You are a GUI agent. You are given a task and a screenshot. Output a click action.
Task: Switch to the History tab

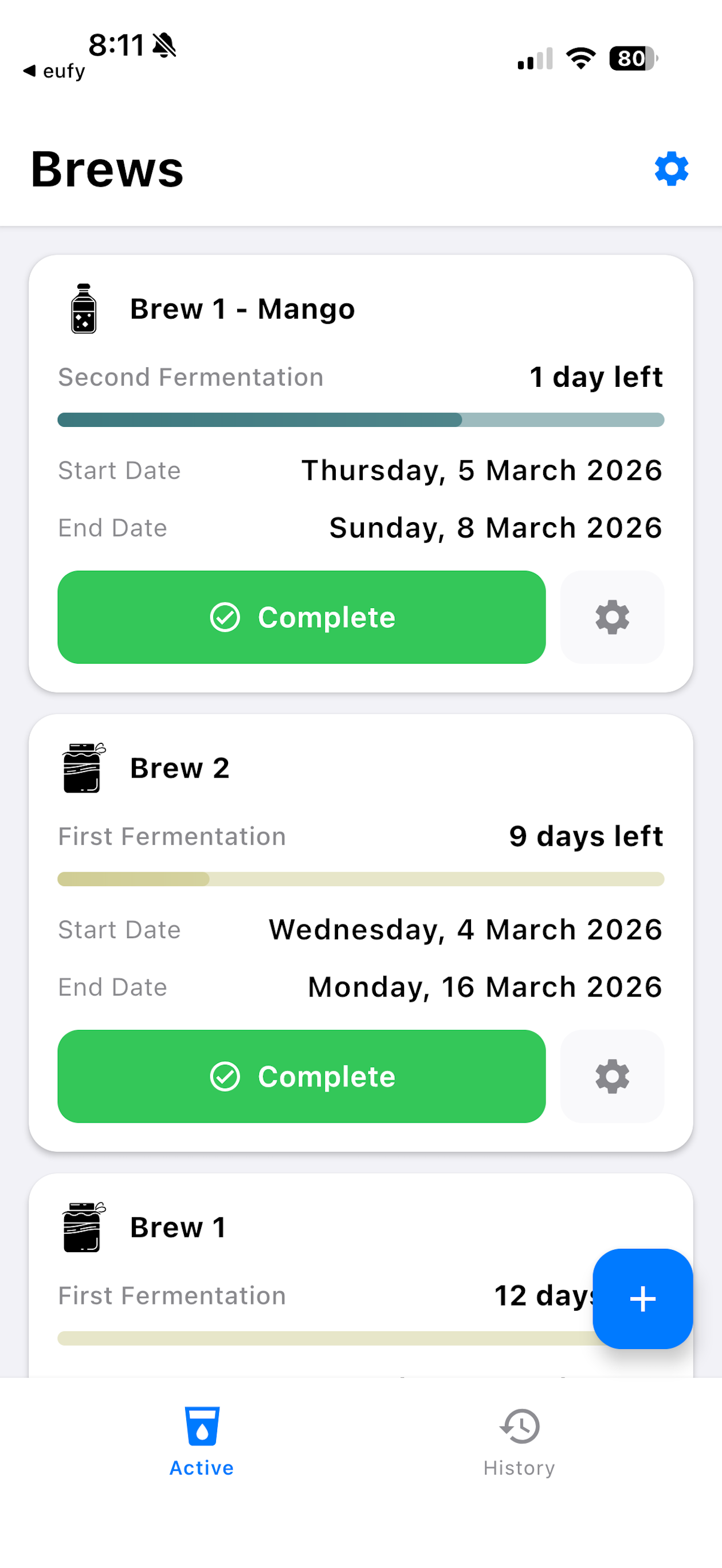pyautogui.click(x=519, y=1442)
